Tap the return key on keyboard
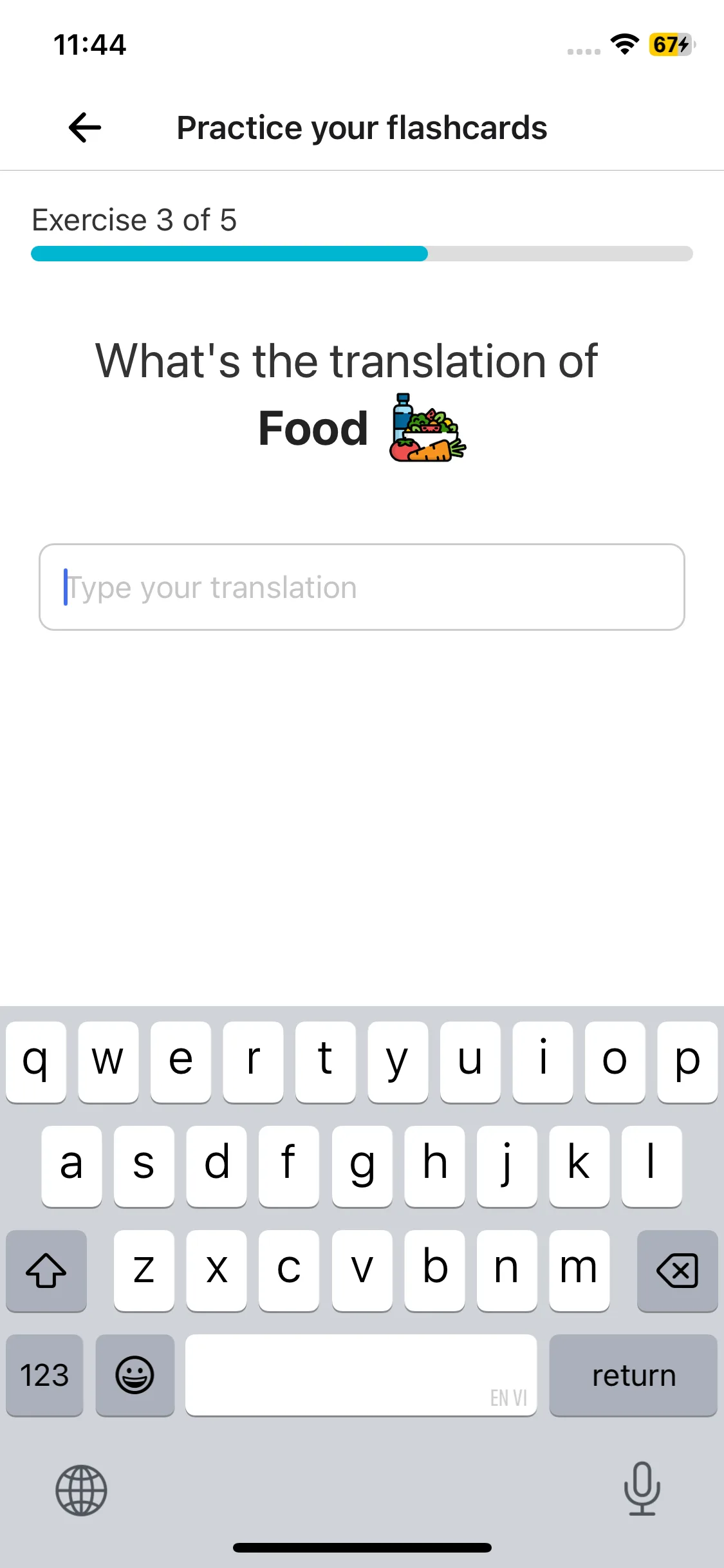 633,1375
